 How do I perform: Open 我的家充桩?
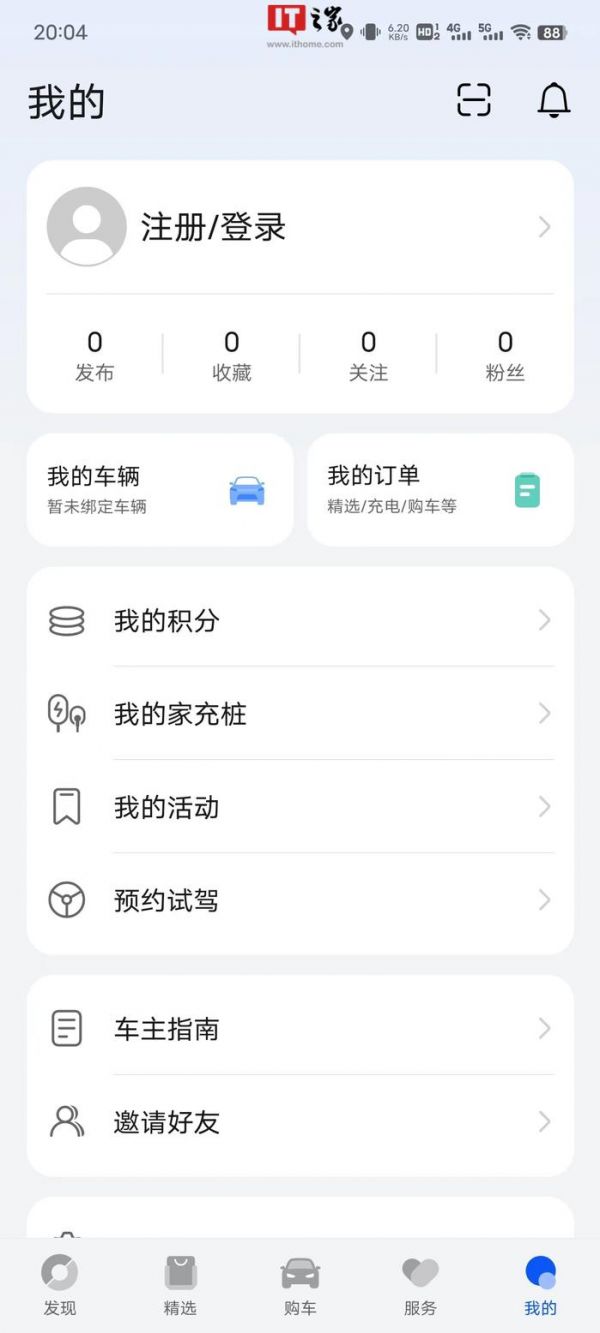tap(300, 714)
